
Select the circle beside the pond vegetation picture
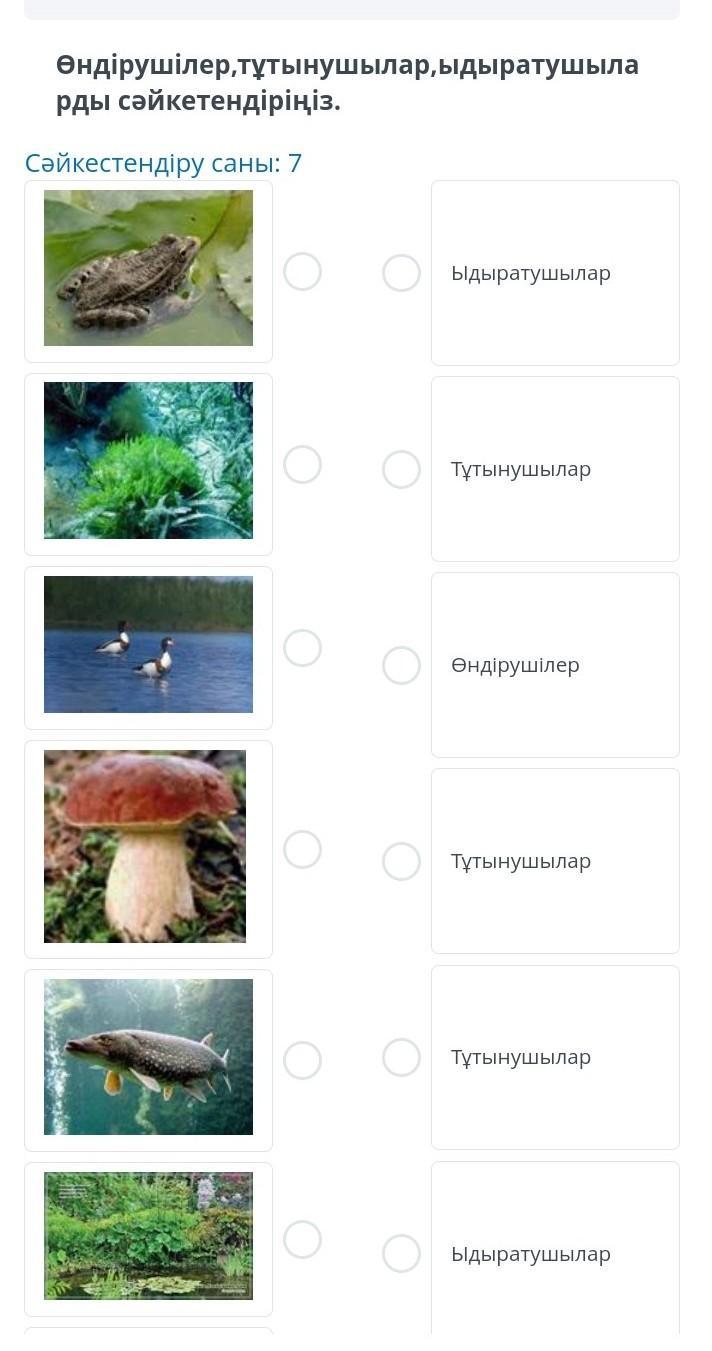click(302, 1239)
